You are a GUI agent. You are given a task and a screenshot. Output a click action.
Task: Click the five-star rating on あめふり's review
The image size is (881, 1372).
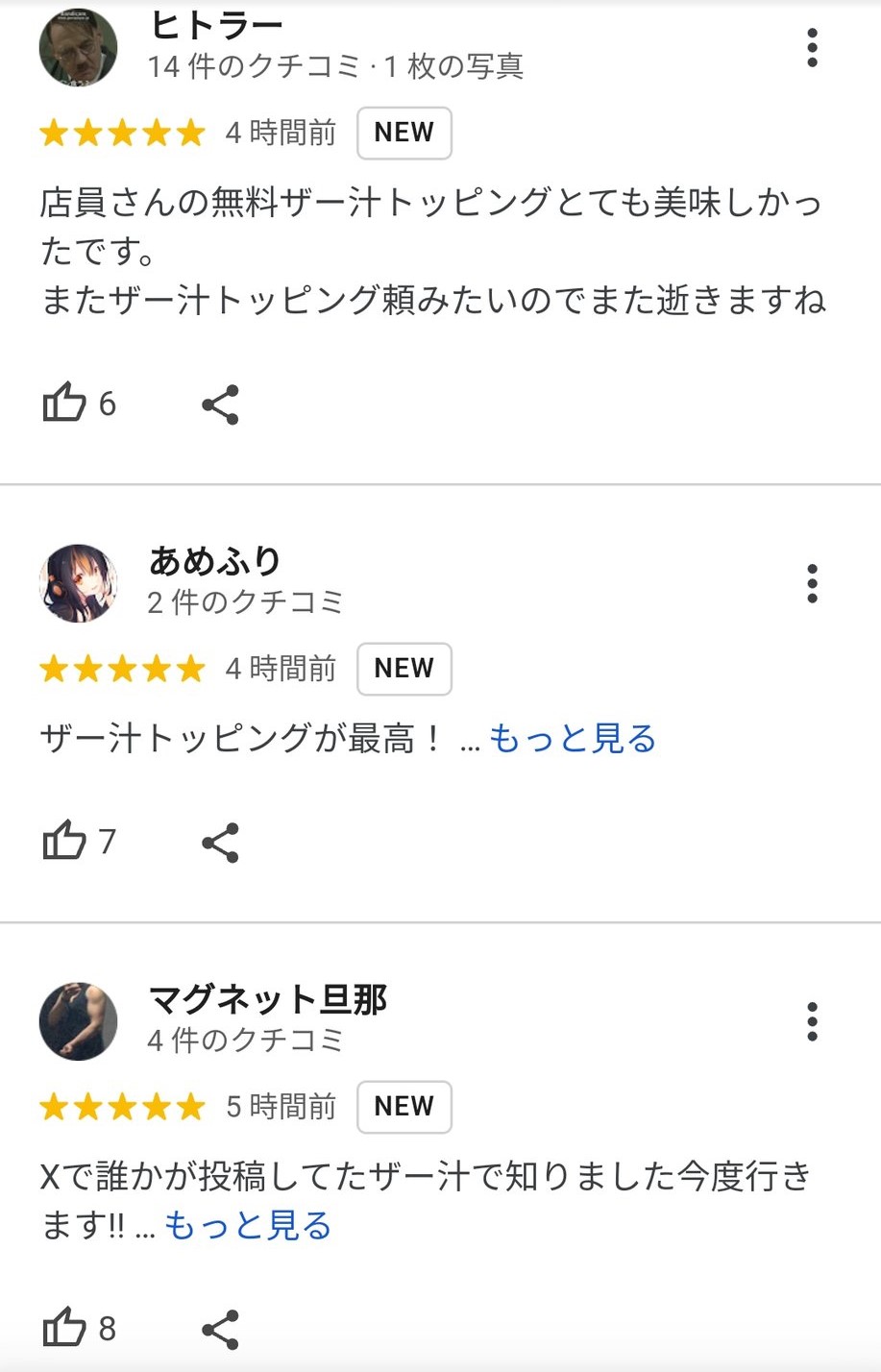pos(122,668)
